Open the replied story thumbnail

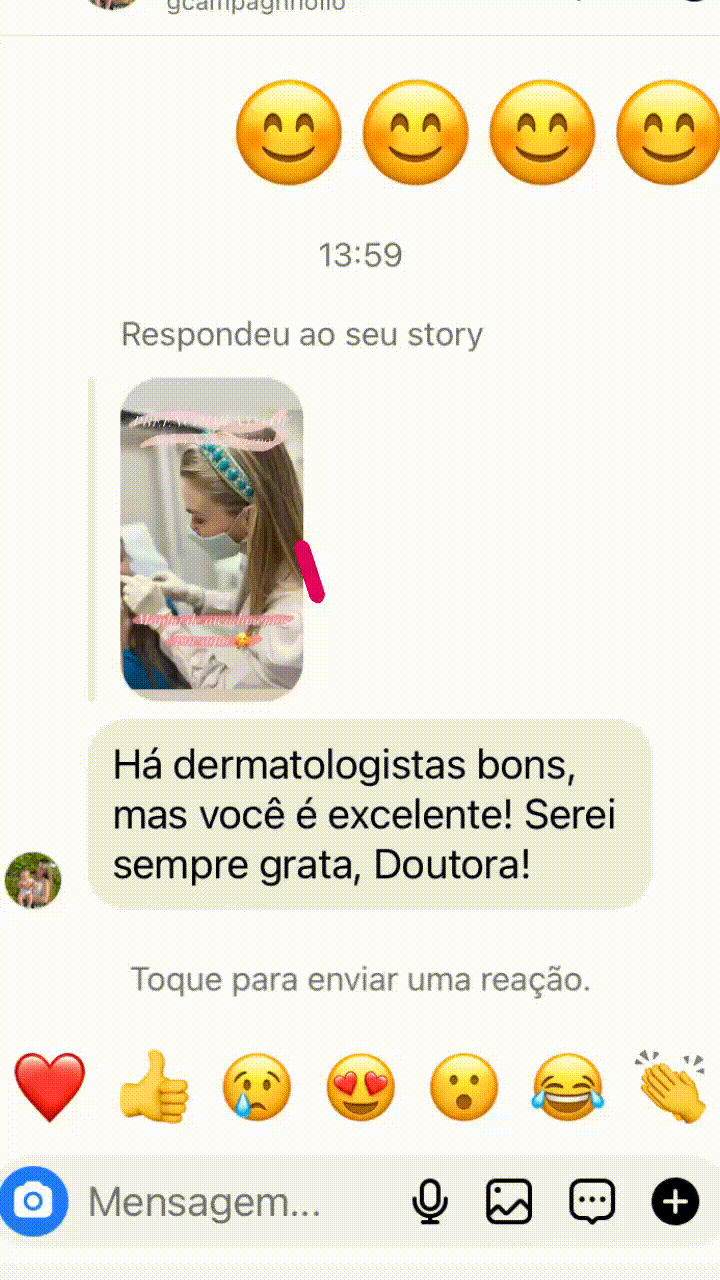[212, 539]
